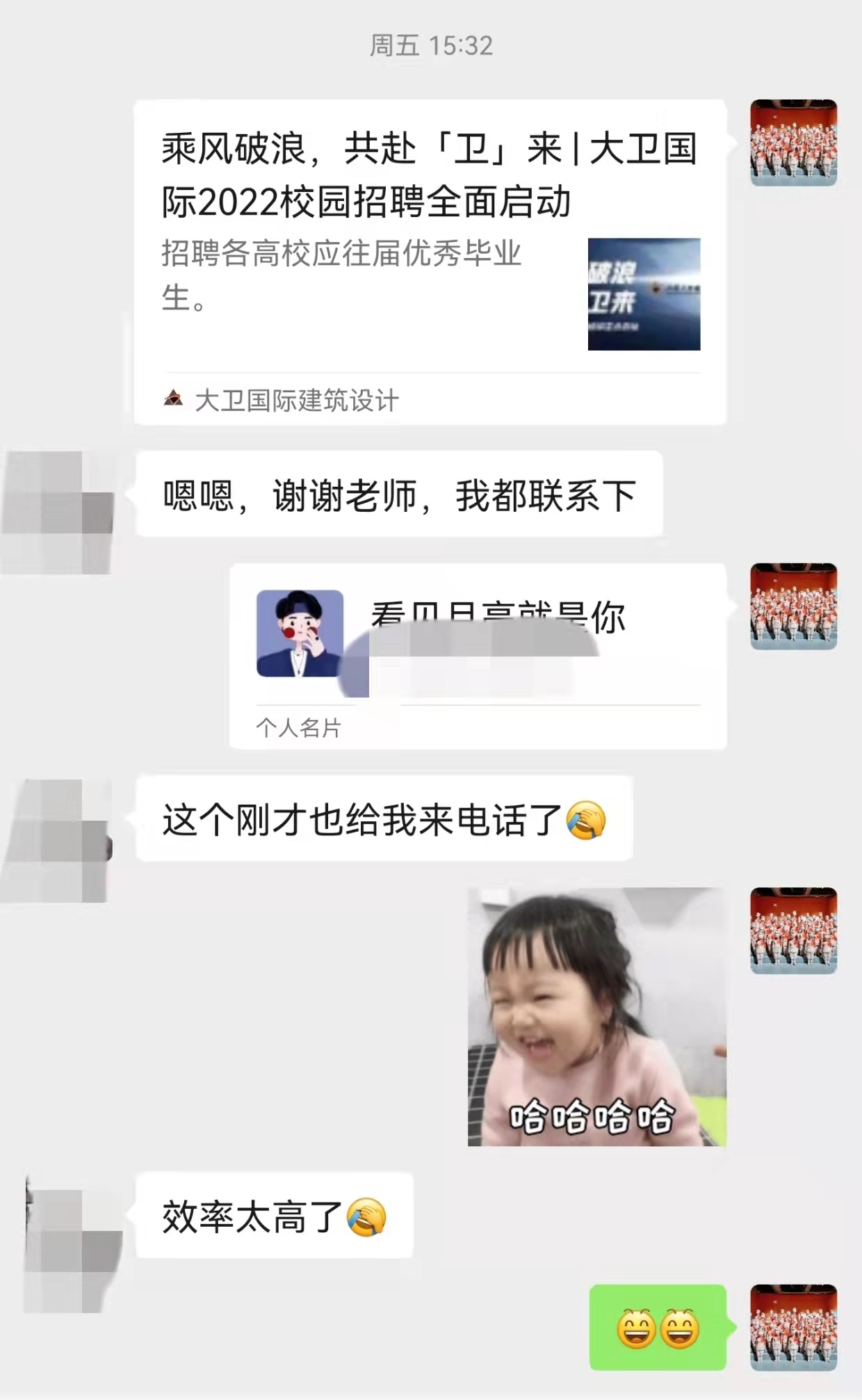Open the shared 个人名片 contact card

pos(478,655)
